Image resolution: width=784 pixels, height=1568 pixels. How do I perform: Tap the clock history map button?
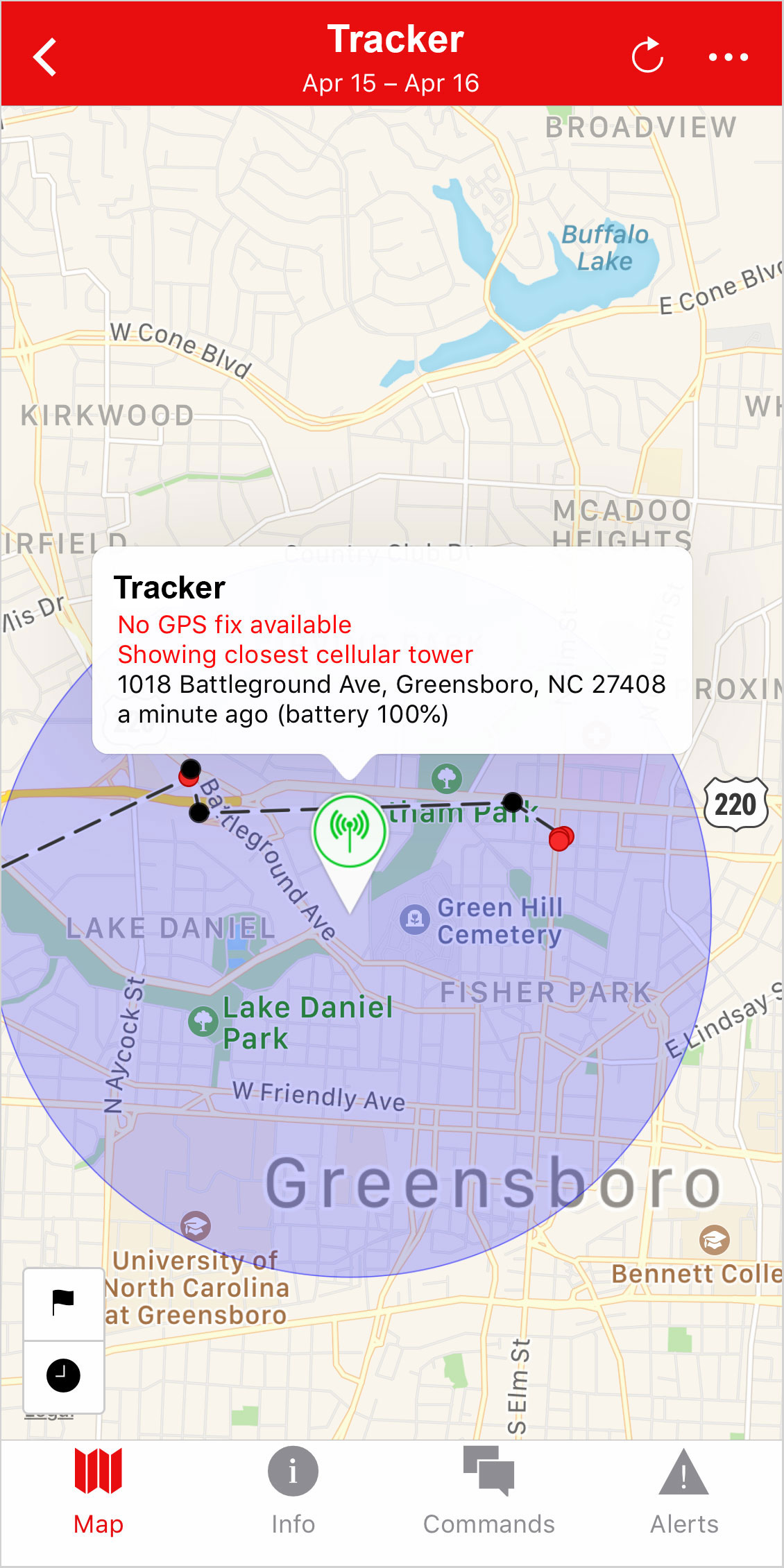[63, 1375]
